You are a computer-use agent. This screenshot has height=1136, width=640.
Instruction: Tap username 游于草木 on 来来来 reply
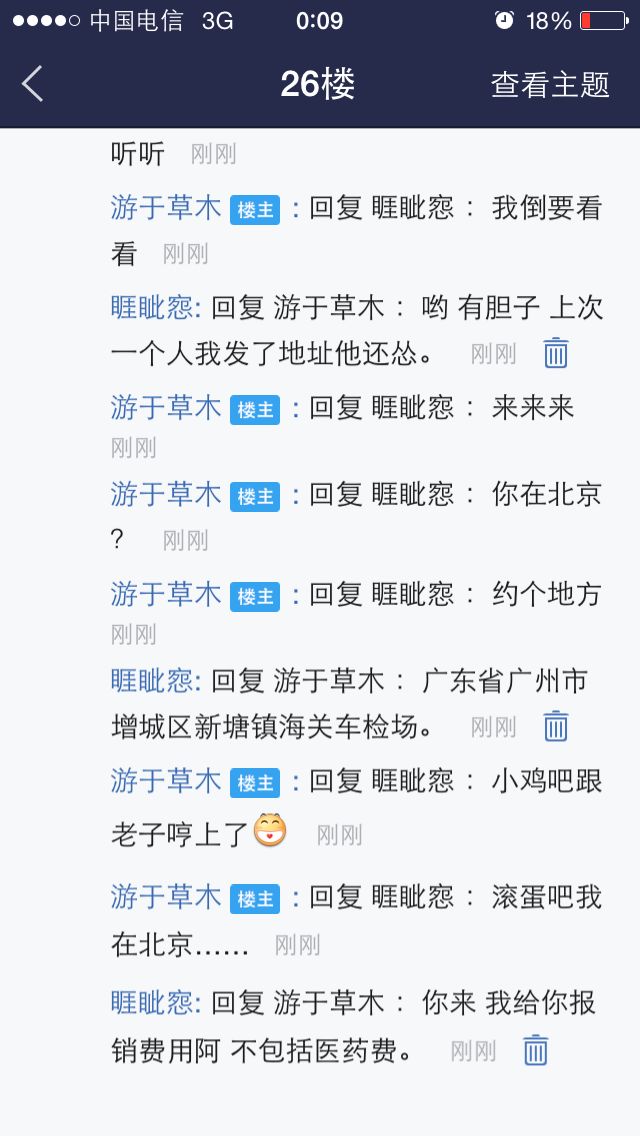coord(165,409)
